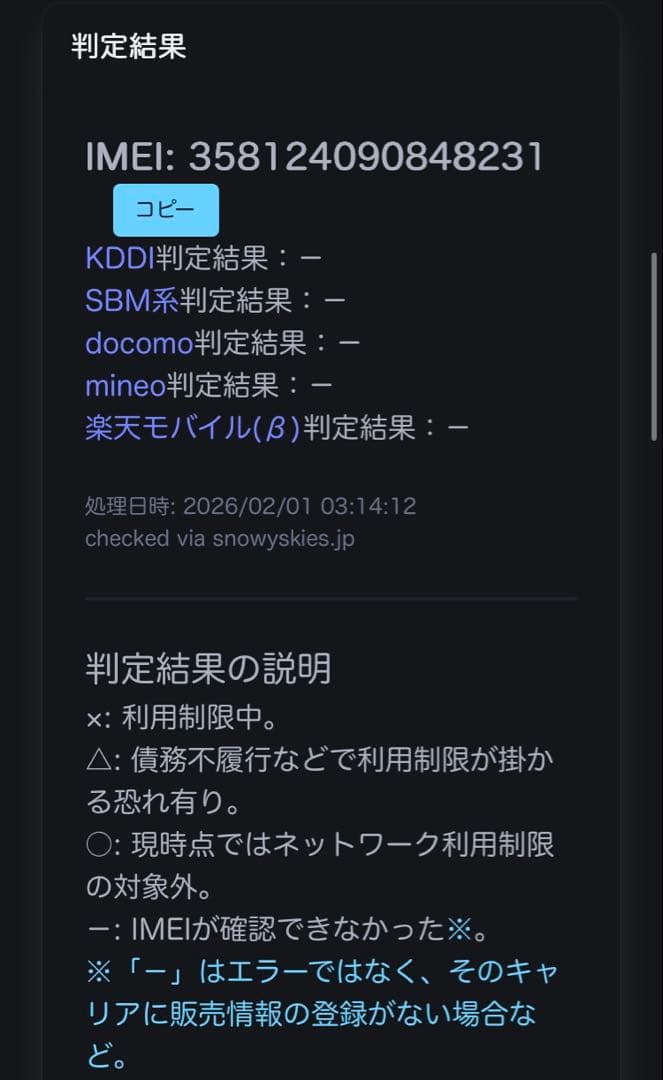Tap the ※ footnote link
Viewport: 663px width, 1080px height.
457,930
